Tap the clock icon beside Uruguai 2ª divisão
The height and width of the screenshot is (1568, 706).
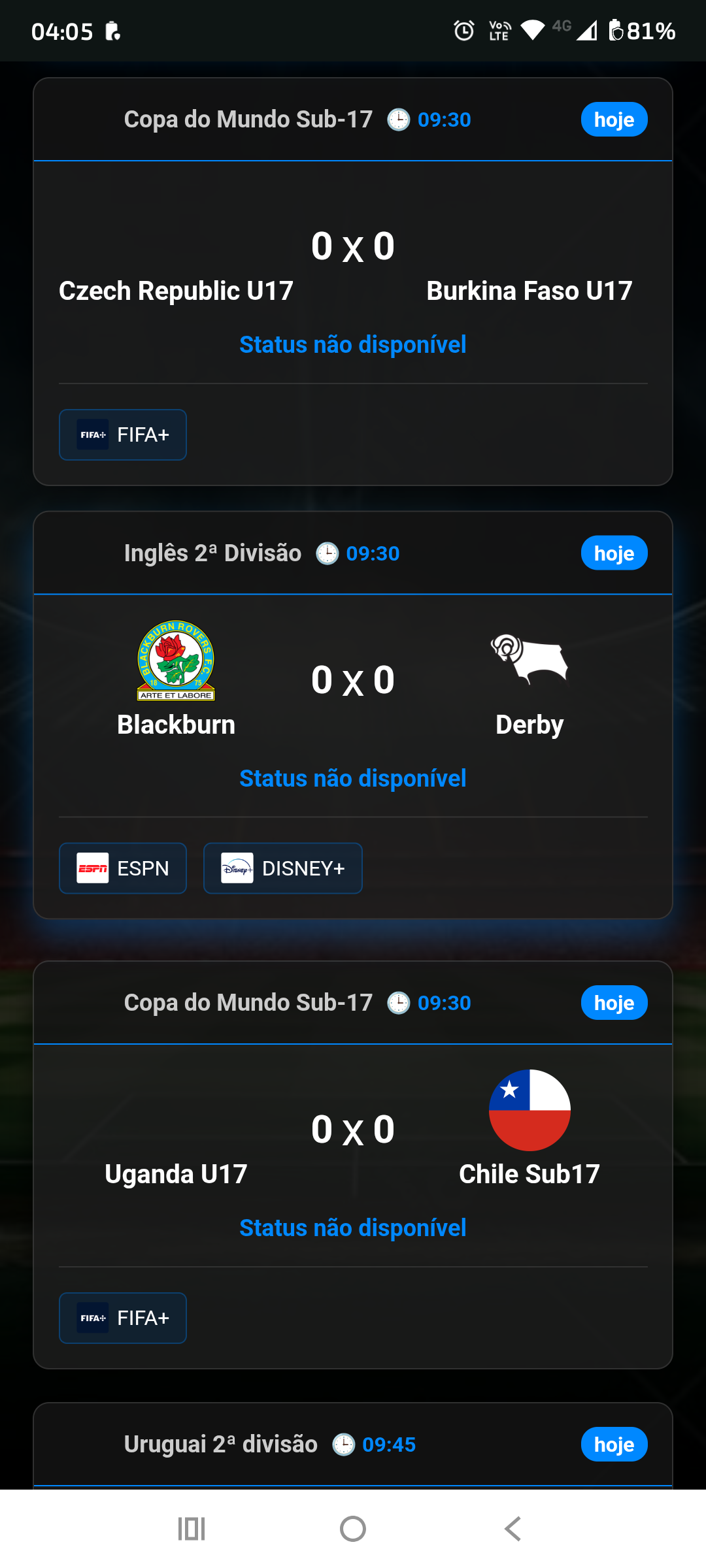tap(345, 1445)
